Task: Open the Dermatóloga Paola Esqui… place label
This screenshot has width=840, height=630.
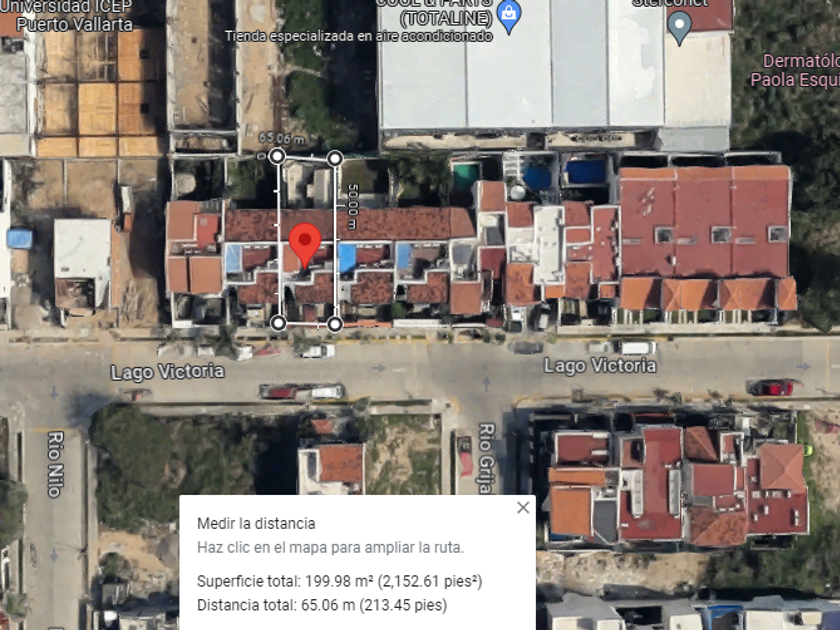Action: click(794, 70)
